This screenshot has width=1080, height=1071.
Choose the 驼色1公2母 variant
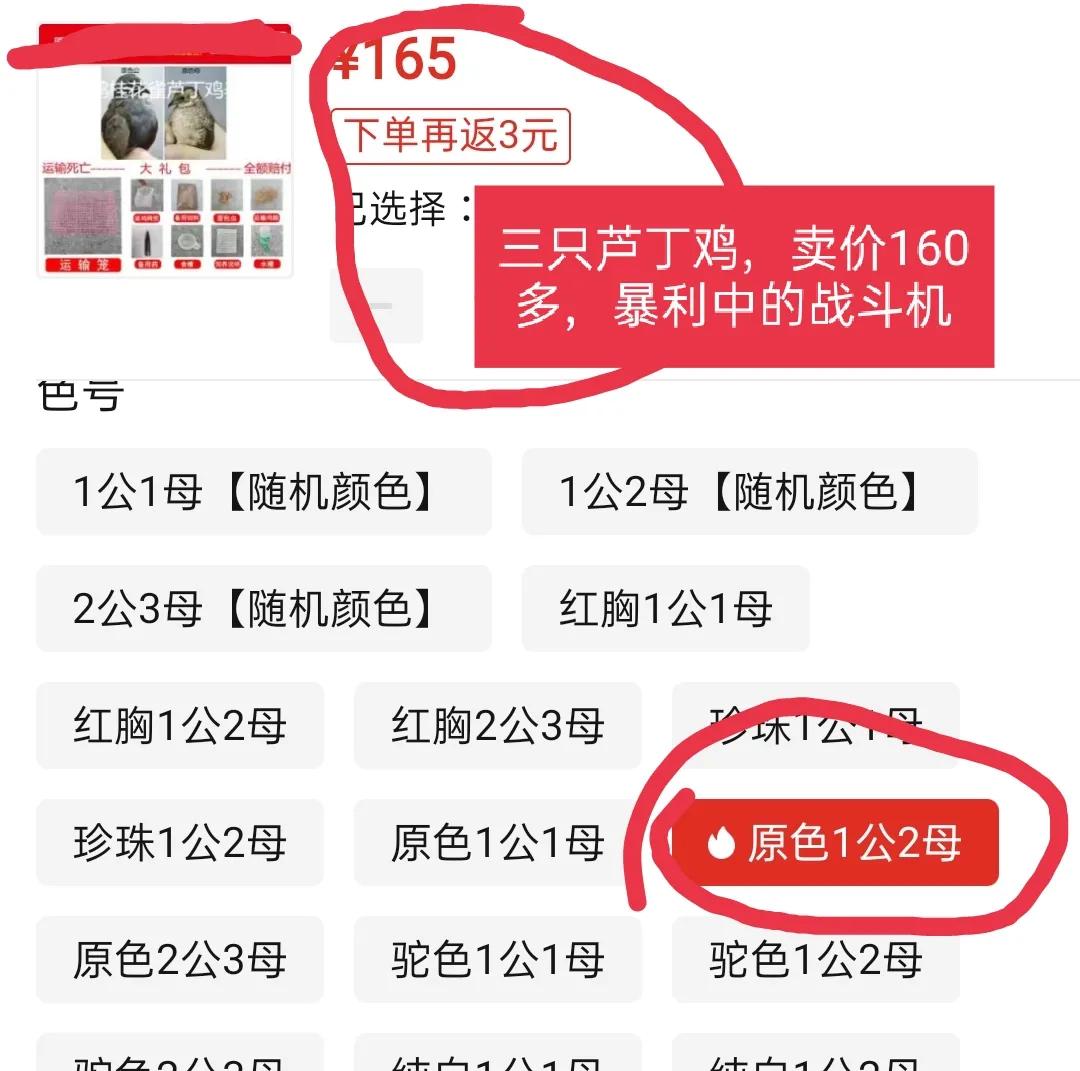tap(815, 960)
